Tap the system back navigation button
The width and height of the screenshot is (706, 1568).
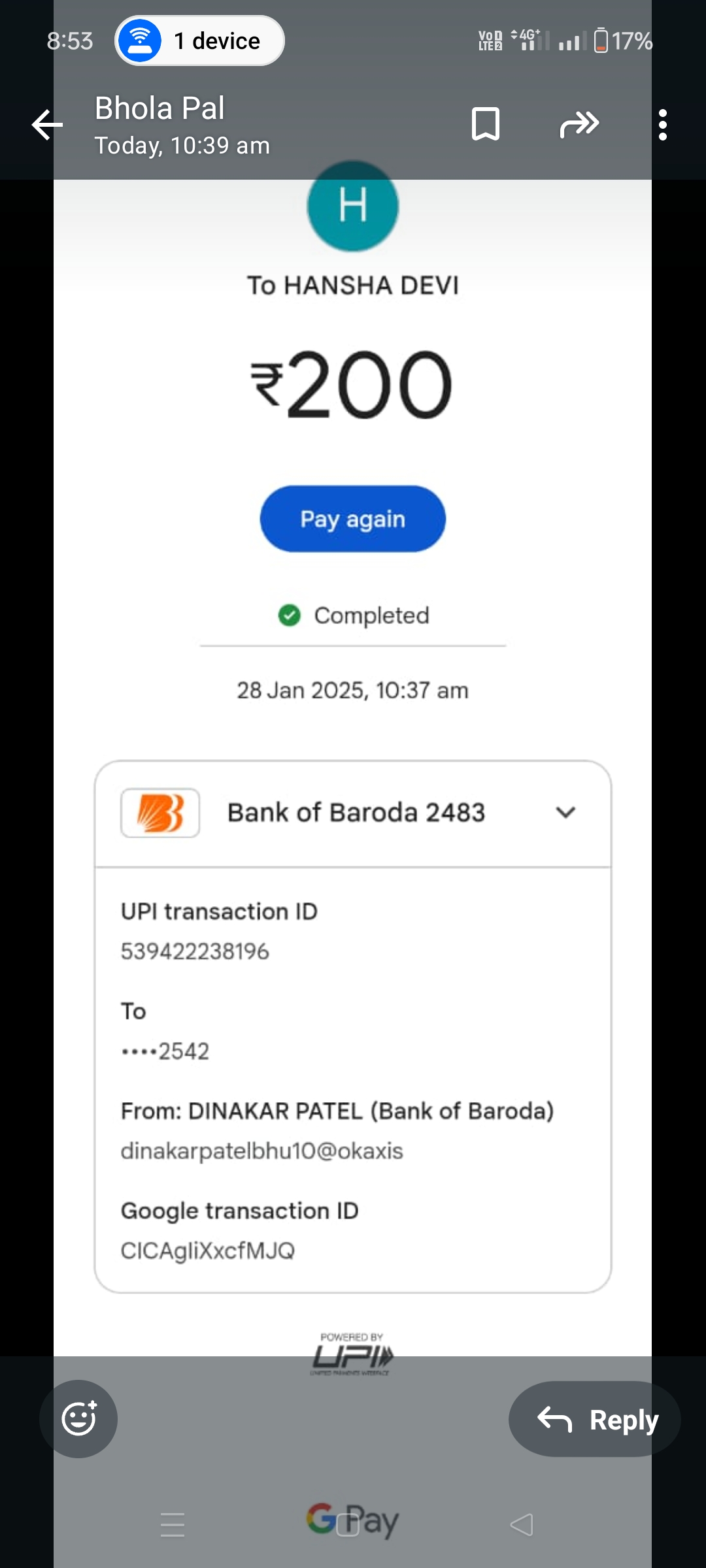coord(522,1525)
